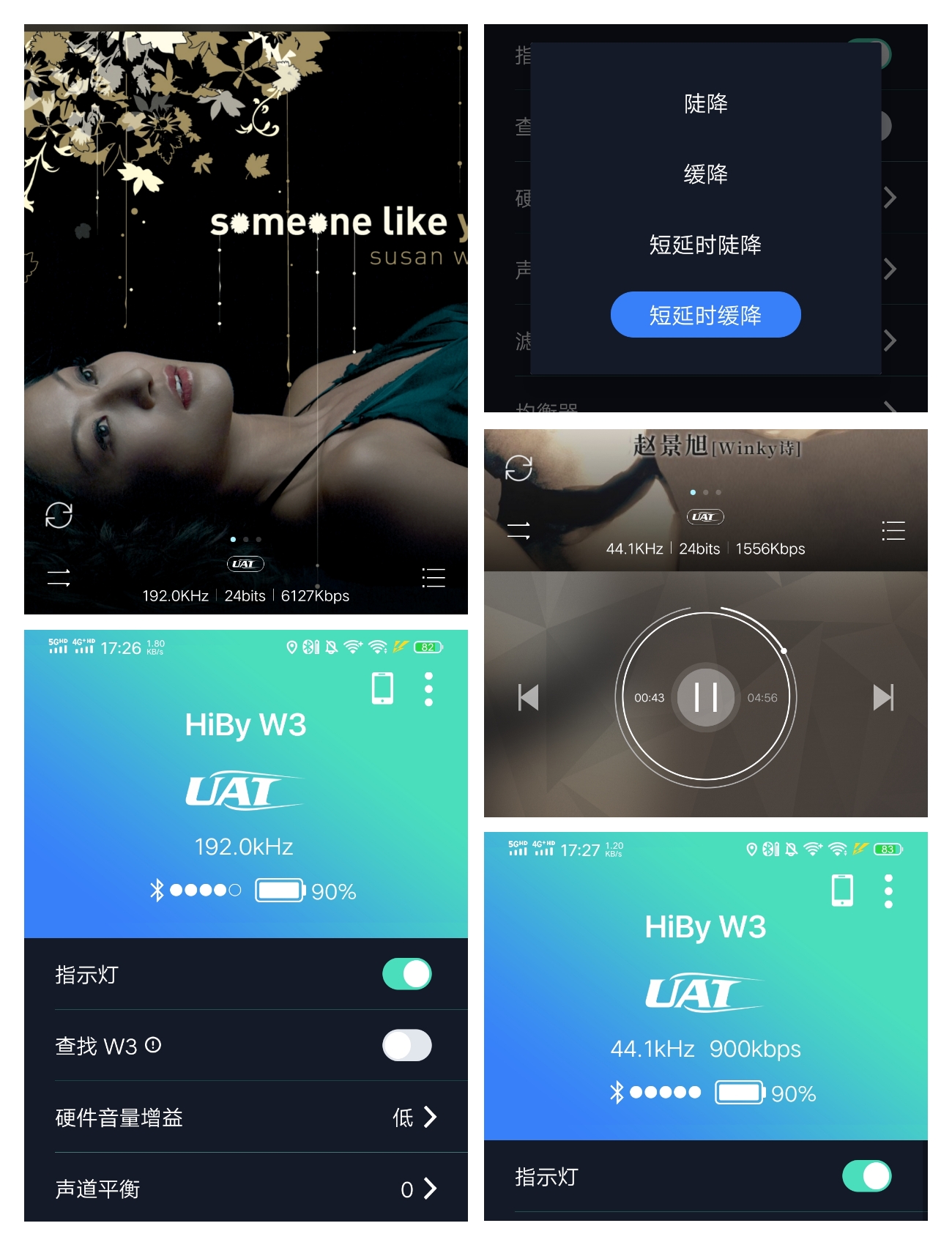Choose the 缓降 filter from the list
The height and width of the screenshot is (1245, 952).
coord(705,174)
